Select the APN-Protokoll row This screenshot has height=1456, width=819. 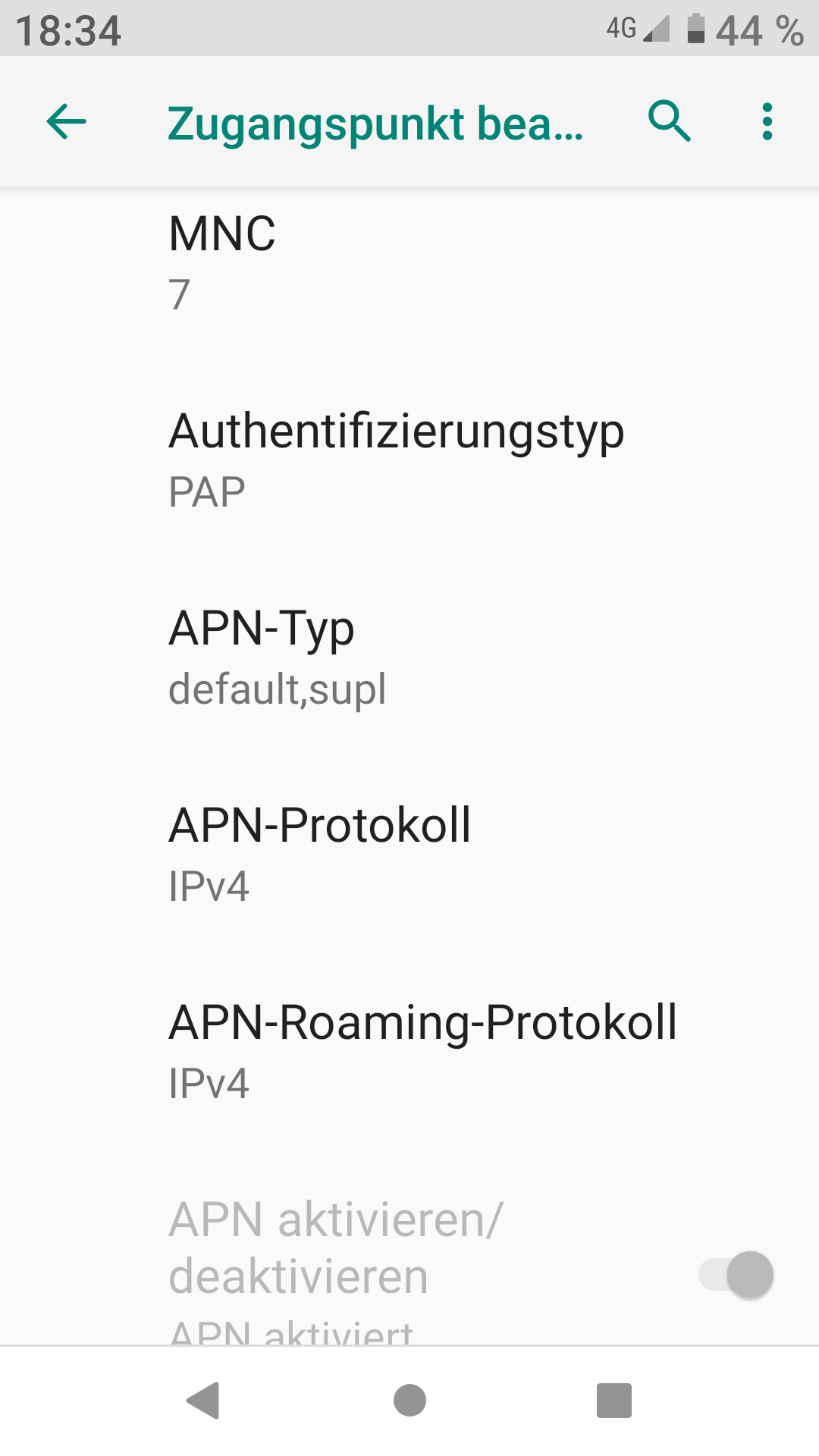coord(409,855)
